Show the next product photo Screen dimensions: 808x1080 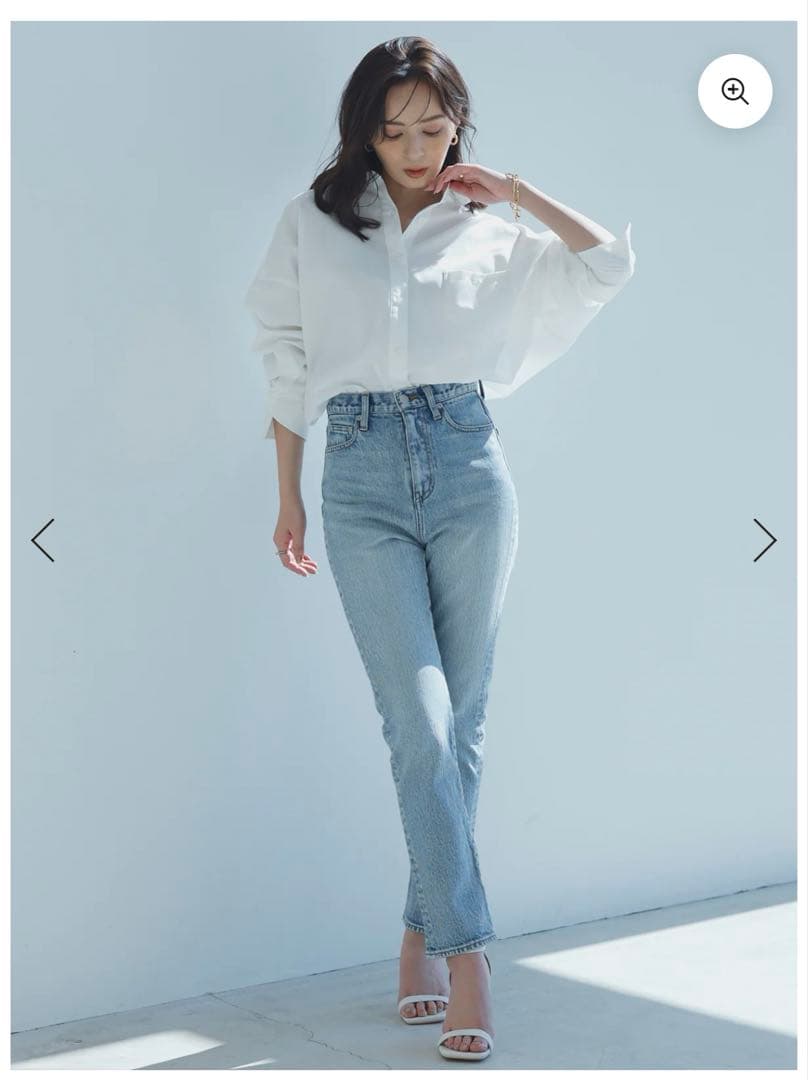coord(765,540)
